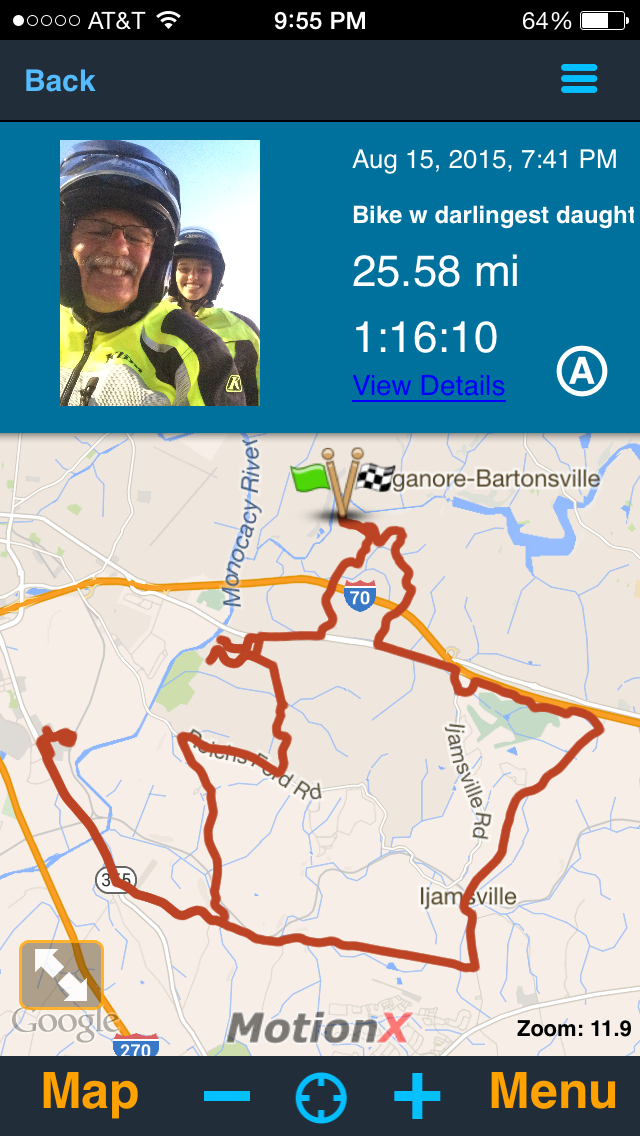The width and height of the screenshot is (640, 1136).
Task: Center the map on current location
Action: pos(321,1097)
